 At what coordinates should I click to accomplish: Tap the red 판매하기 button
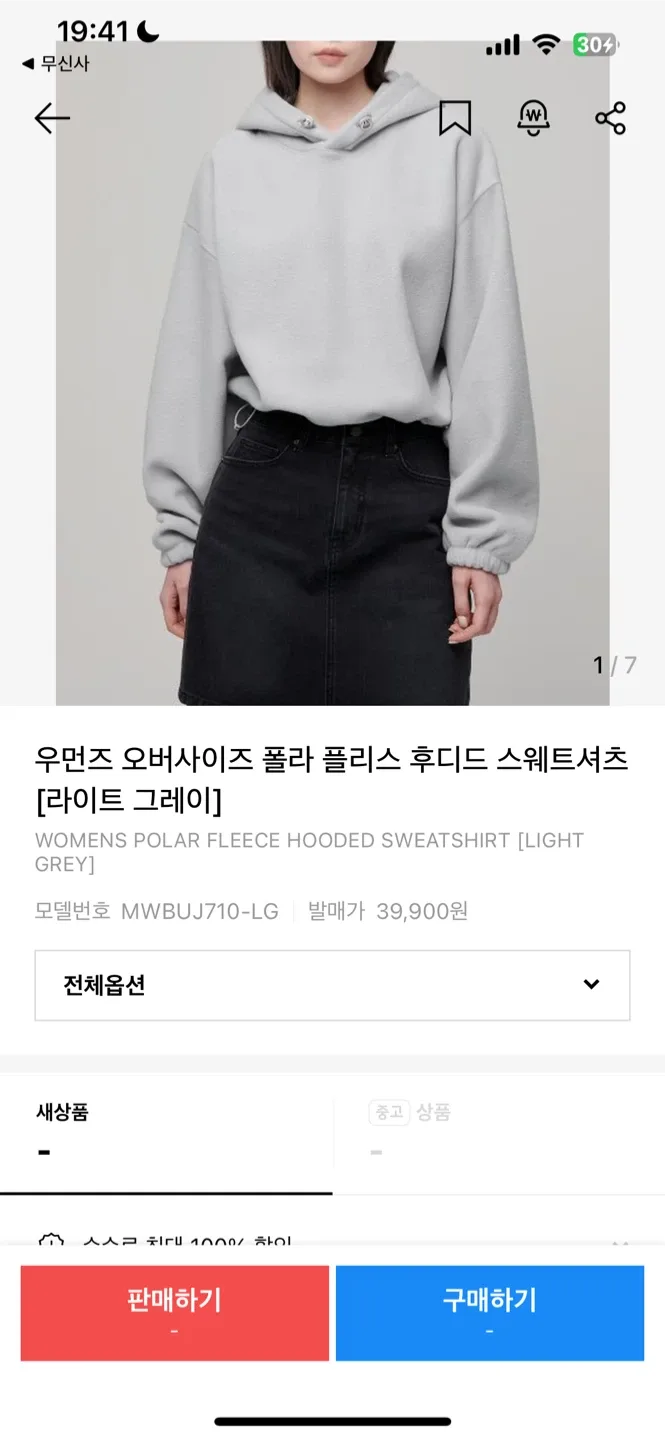click(174, 1313)
